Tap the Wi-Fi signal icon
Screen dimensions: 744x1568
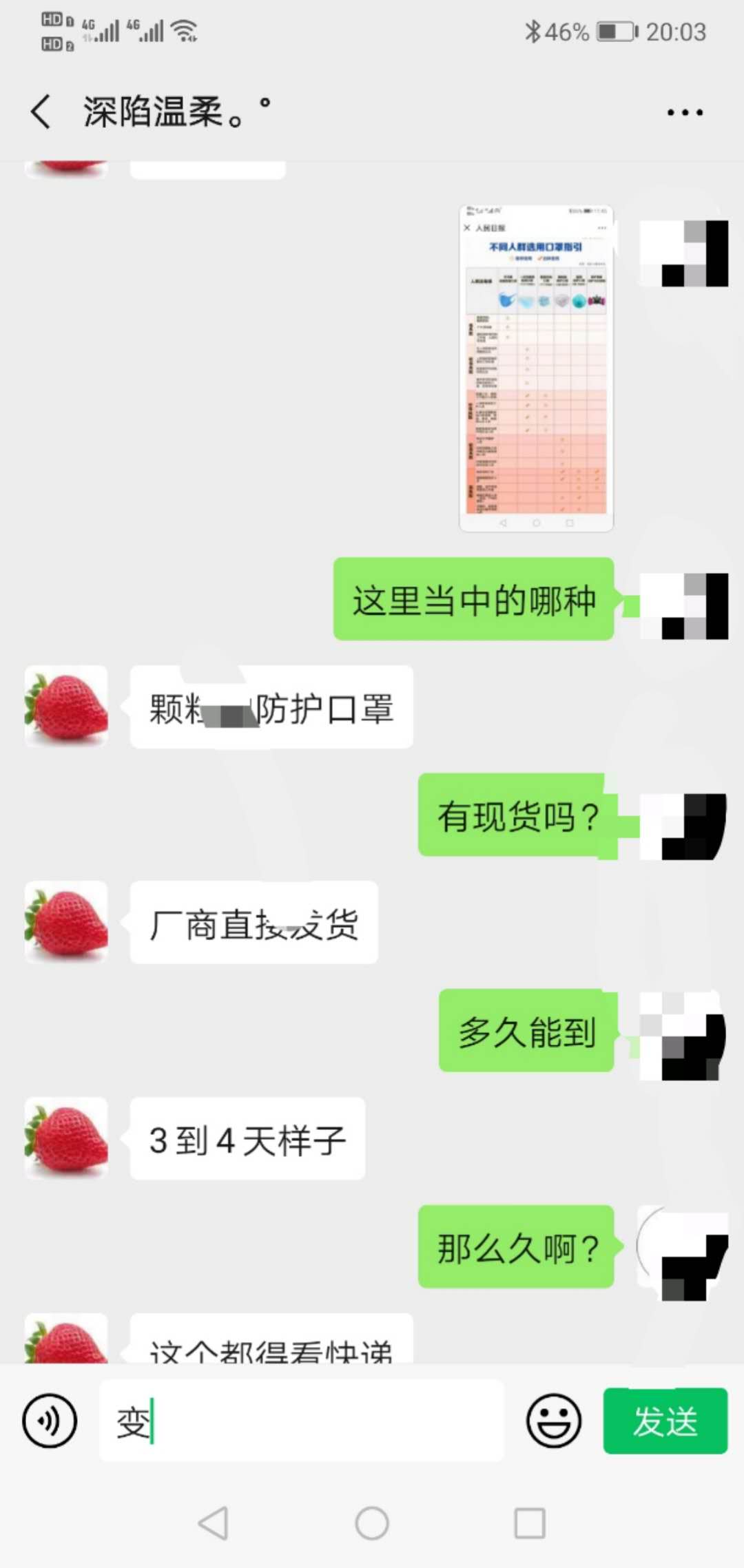[x=183, y=30]
